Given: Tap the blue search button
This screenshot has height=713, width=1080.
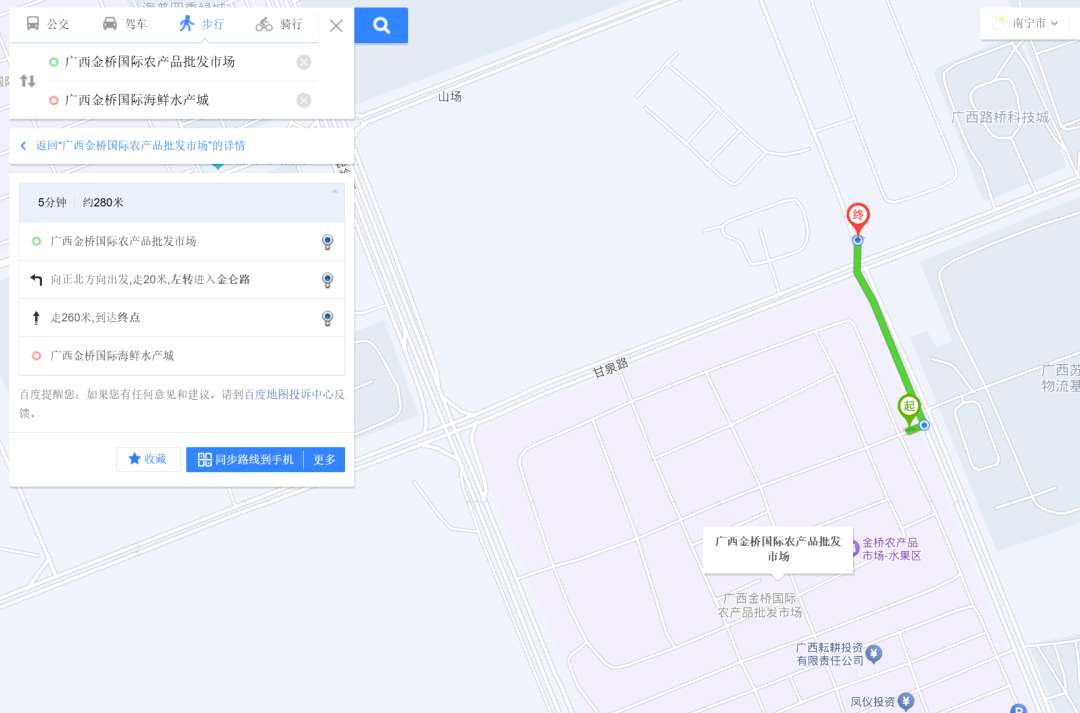Looking at the screenshot, I should point(381,25).
